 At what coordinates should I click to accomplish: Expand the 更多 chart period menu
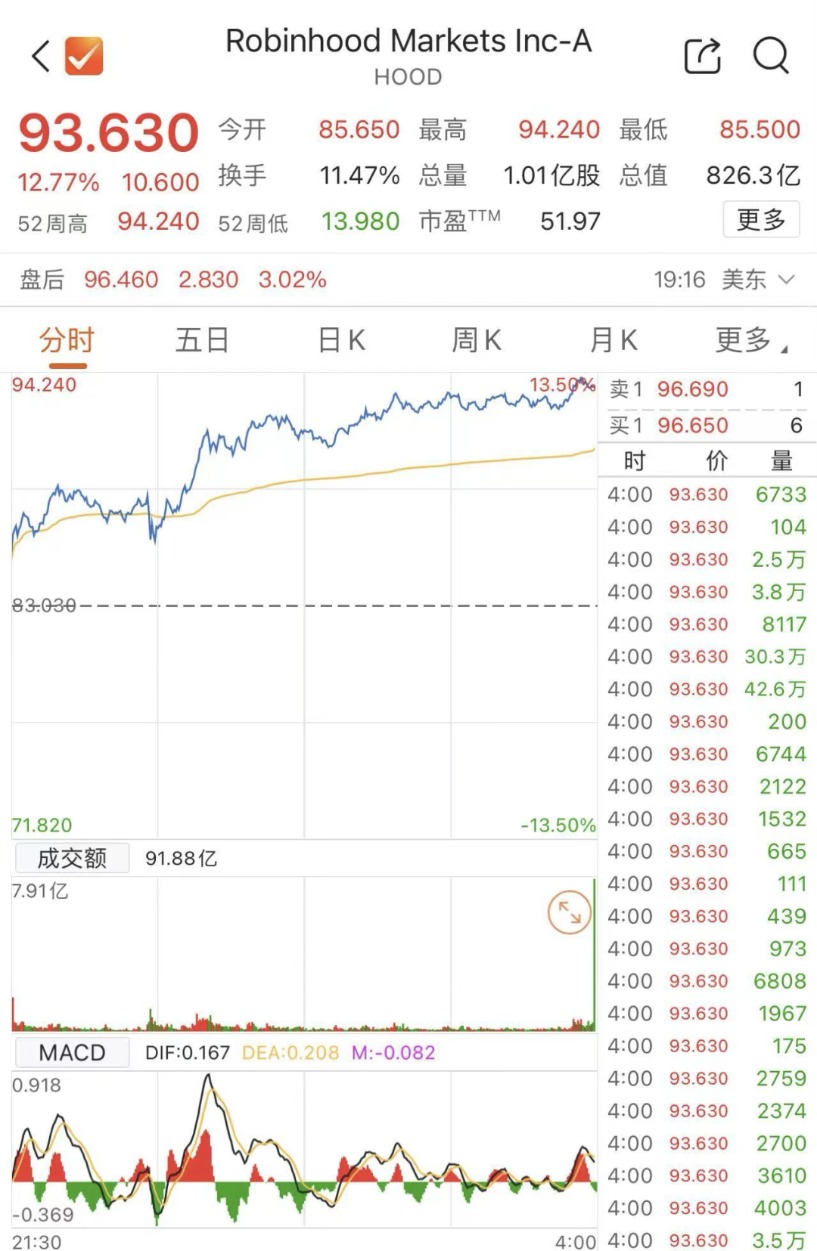coord(750,341)
